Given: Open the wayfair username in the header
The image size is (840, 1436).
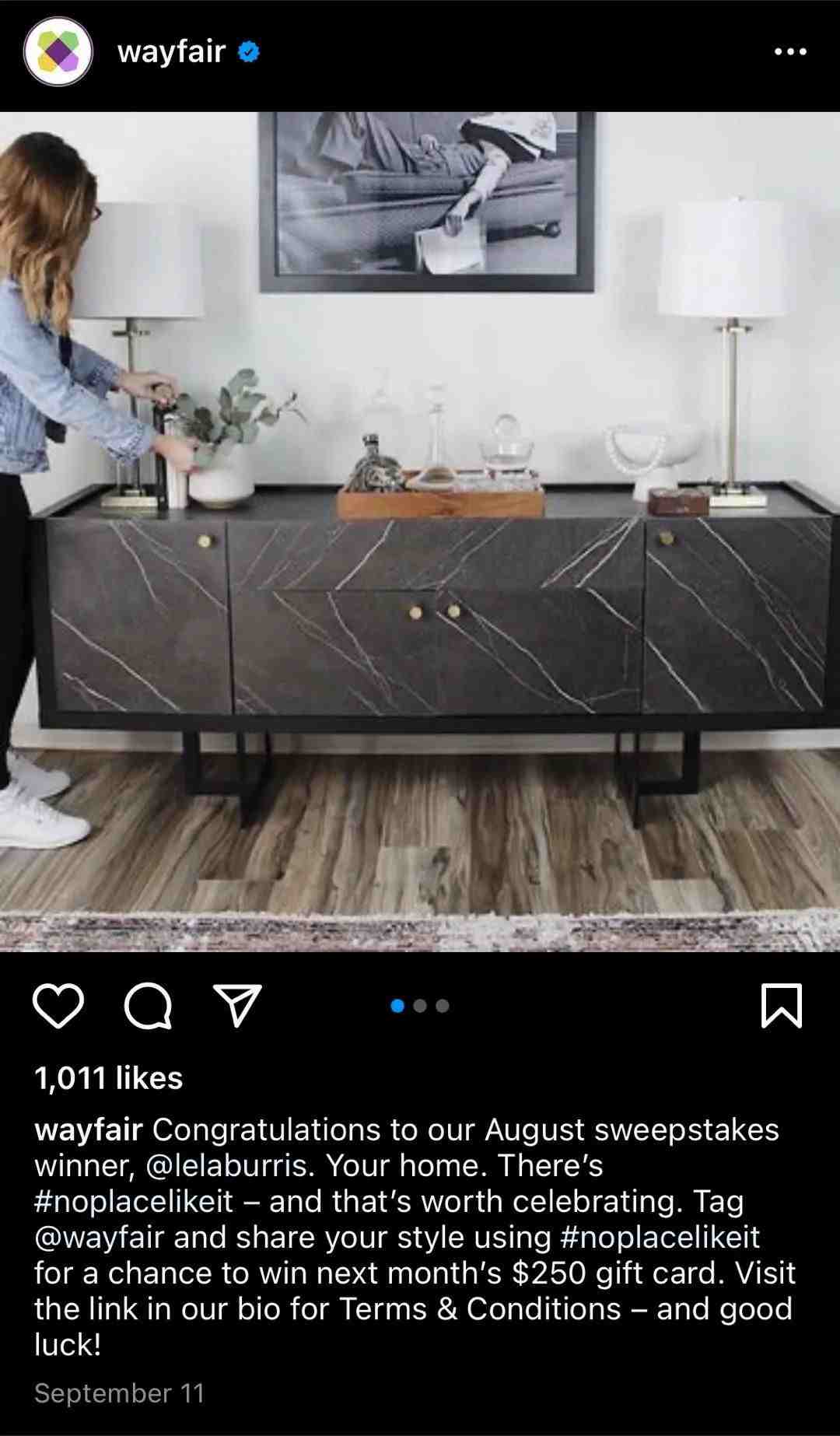Looking at the screenshot, I should [x=171, y=51].
